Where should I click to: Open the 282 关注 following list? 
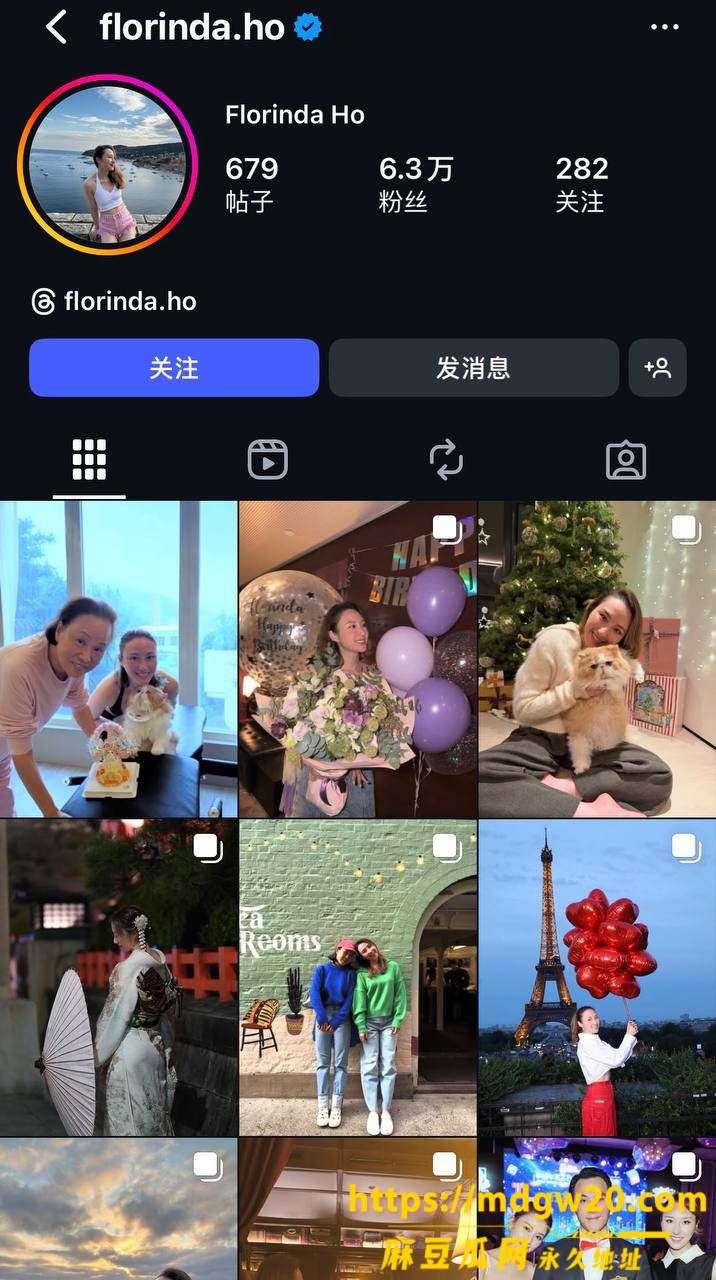(582, 184)
